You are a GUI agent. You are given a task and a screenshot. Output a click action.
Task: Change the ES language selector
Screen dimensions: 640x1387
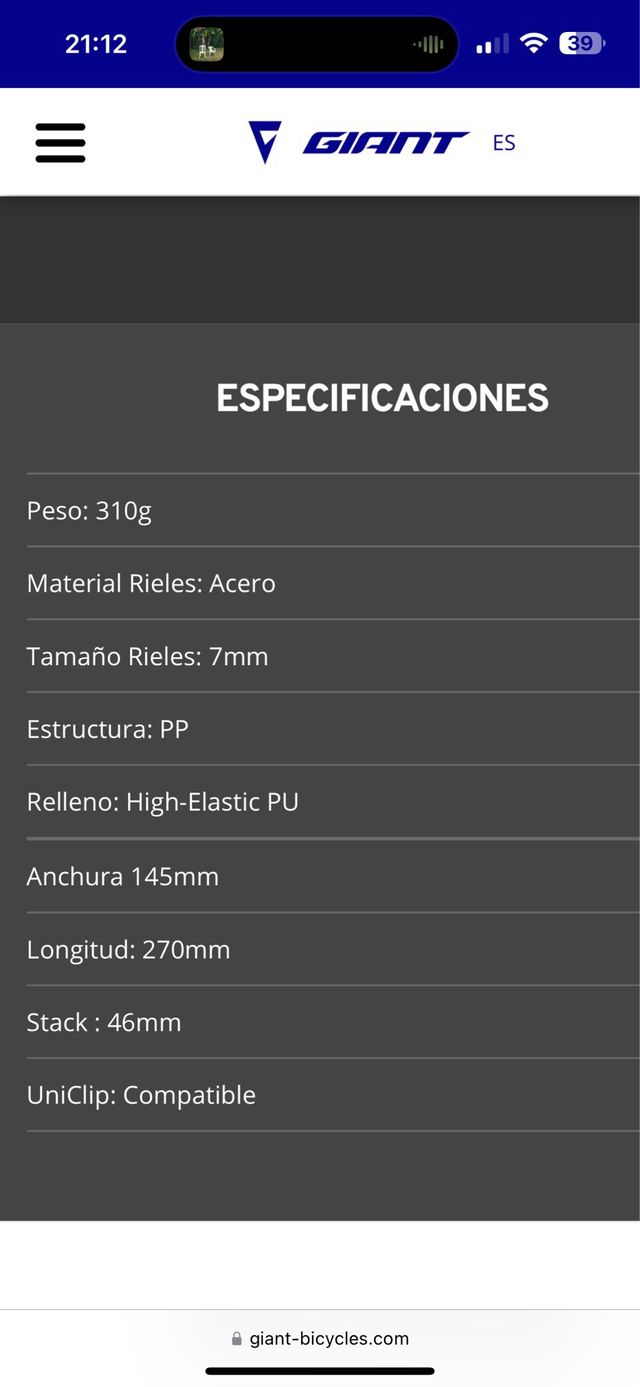[x=504, y=143]
